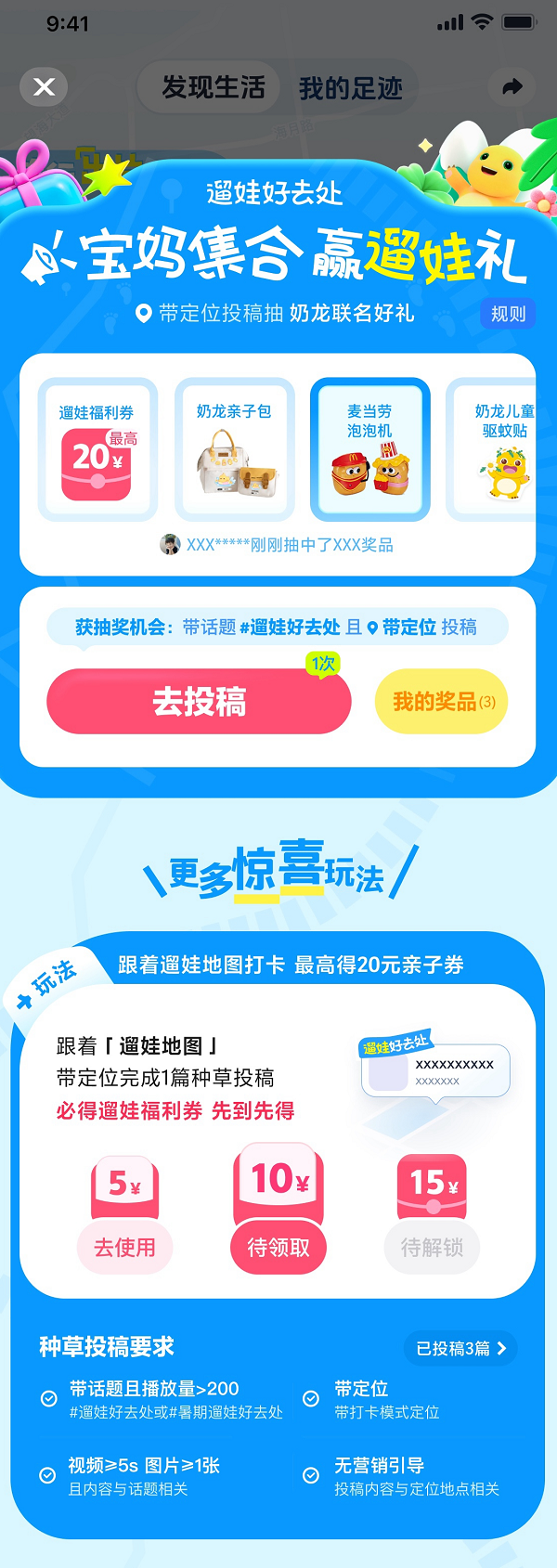Open 已投稿3篇 submissions list
557x1568 pixels.
tap(460, 1348)
